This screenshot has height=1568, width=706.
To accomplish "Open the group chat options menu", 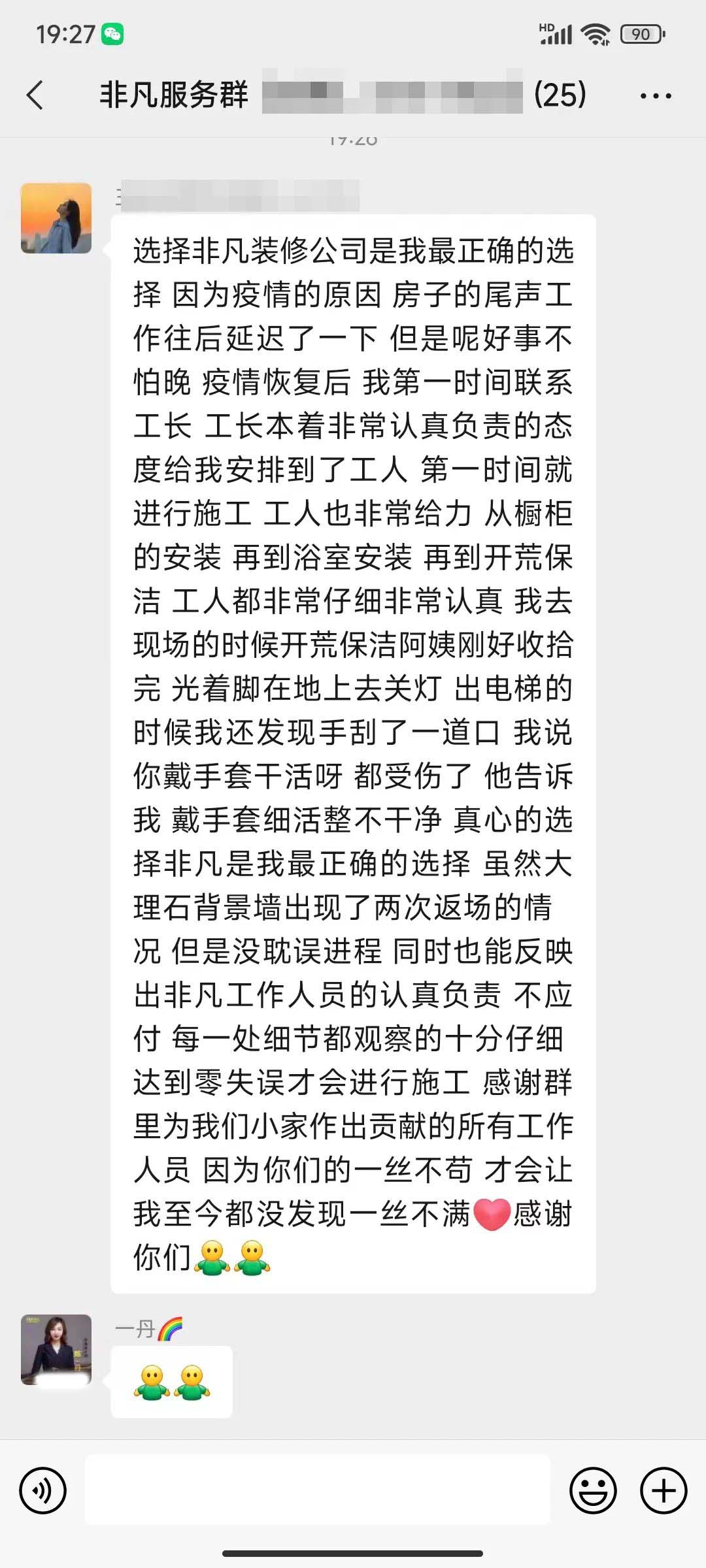I will coord(655,96).
